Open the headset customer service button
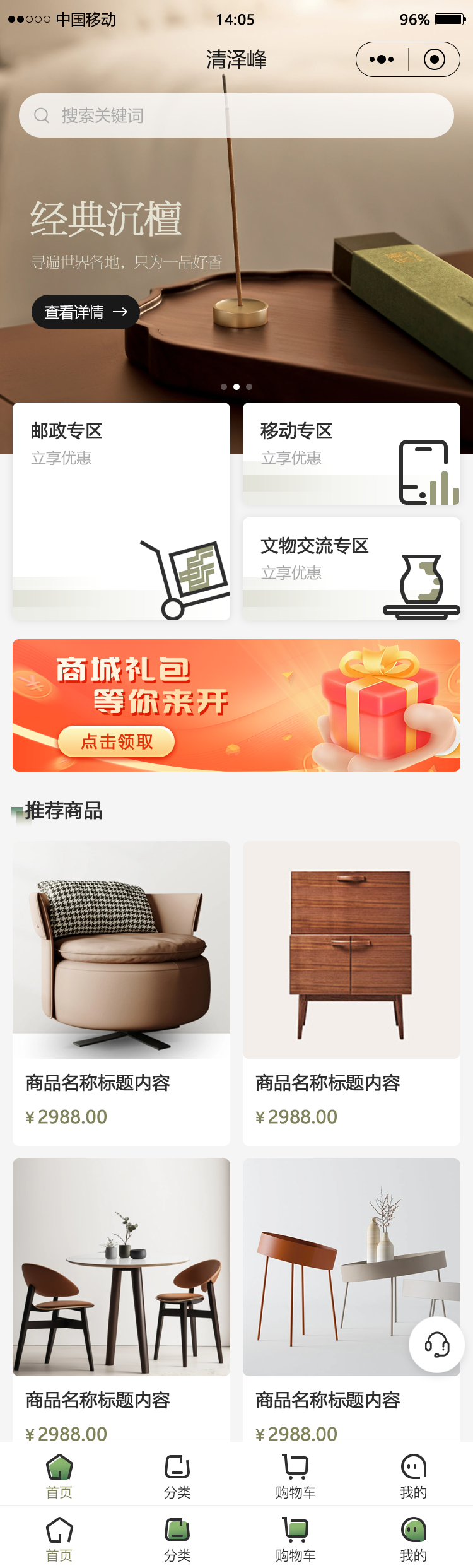 (437, 1345)
